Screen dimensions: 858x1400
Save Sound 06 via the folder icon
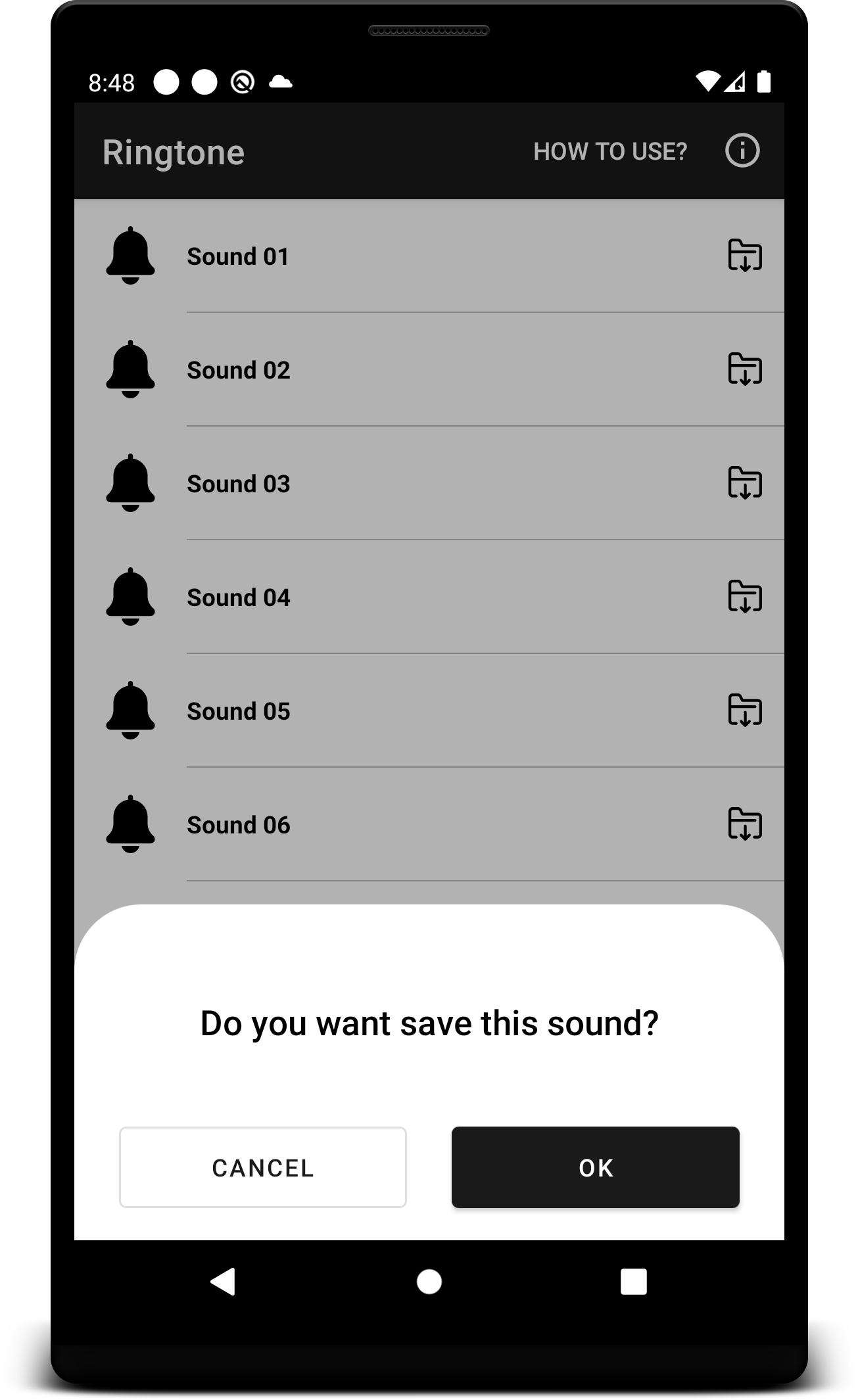pos(745,824)
